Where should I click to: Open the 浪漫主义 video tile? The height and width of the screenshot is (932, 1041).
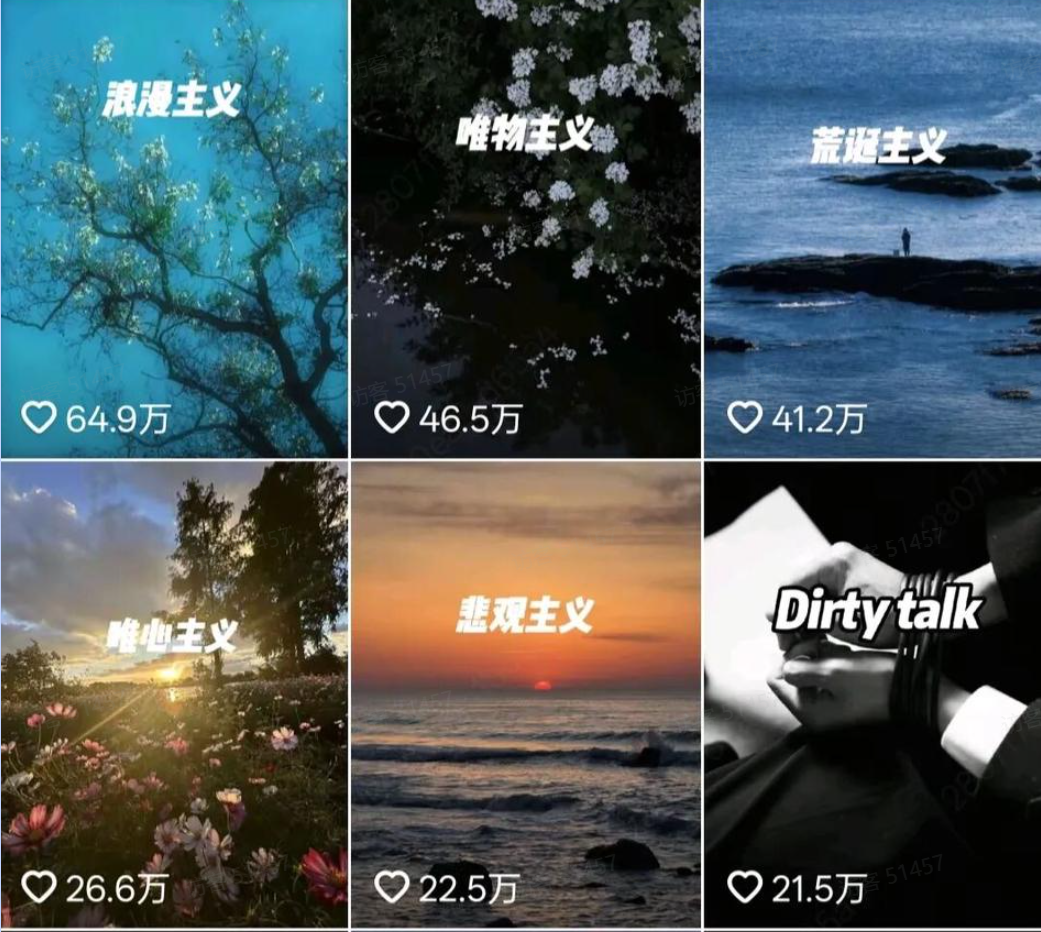click(x=173, y=230)
